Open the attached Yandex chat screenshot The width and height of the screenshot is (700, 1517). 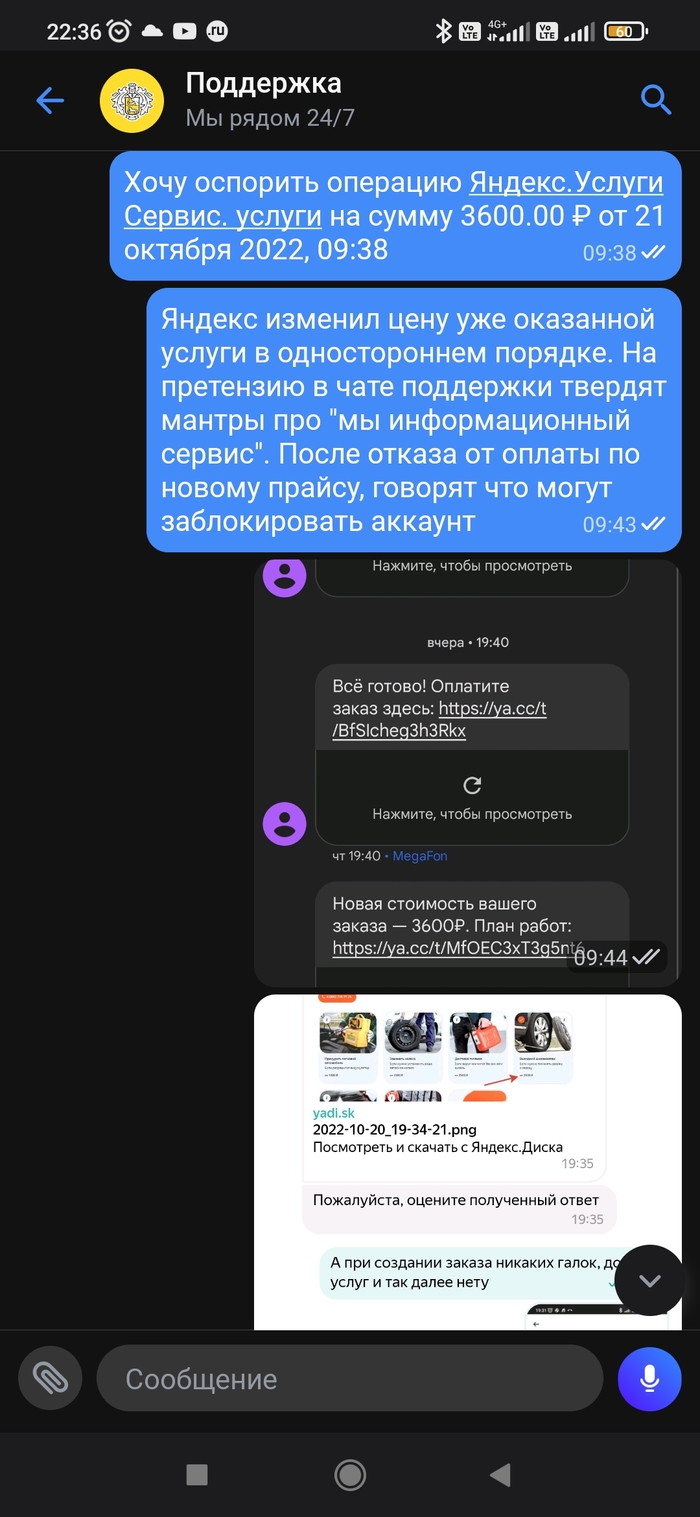pos(467,1160)
